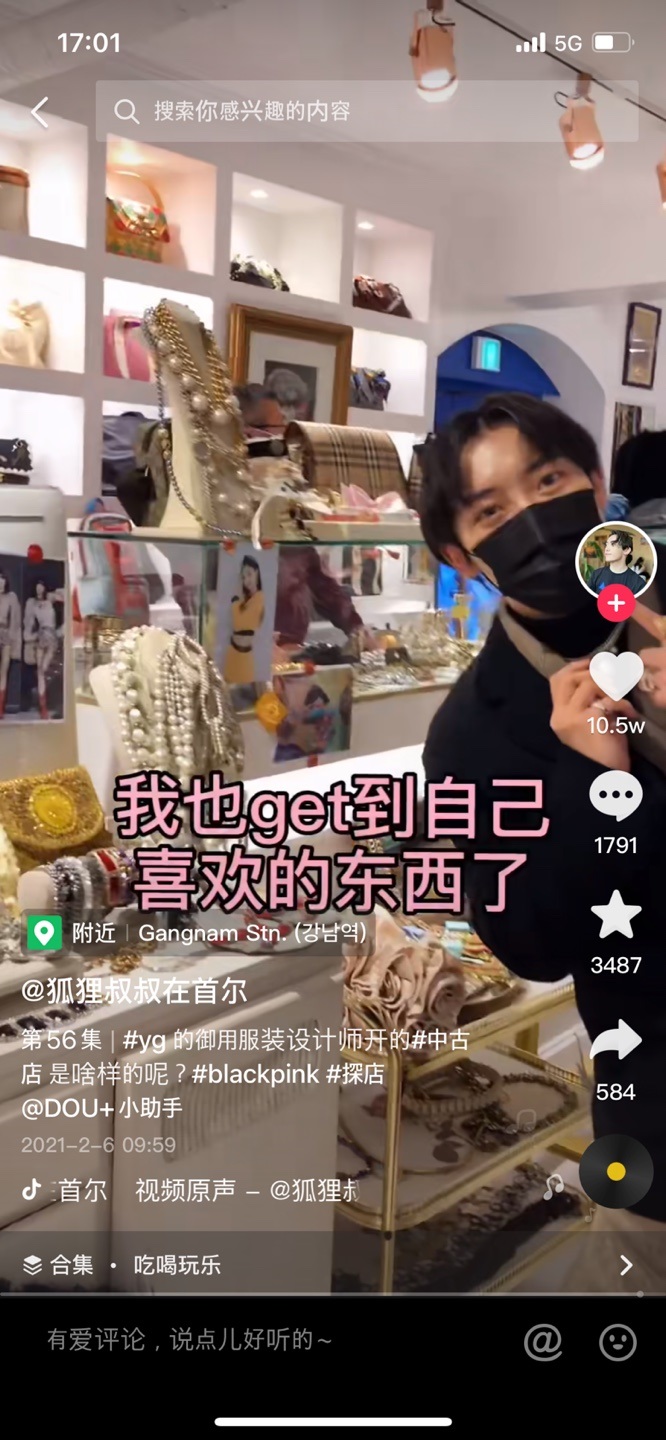
Task: Share the video using the arrow icon
Action: pyautogui.click(x=616, y=1042)
